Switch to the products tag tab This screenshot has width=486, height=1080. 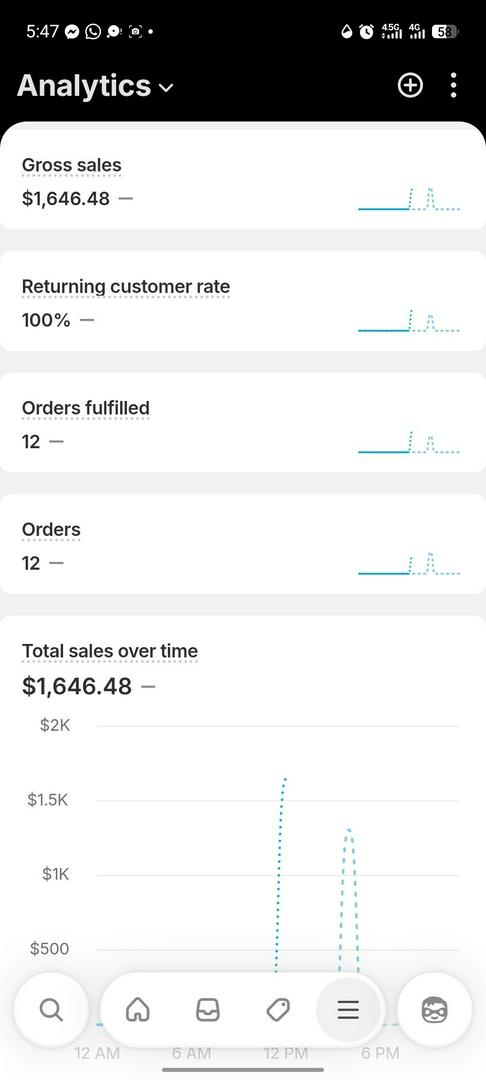(x=278, y=1010)
